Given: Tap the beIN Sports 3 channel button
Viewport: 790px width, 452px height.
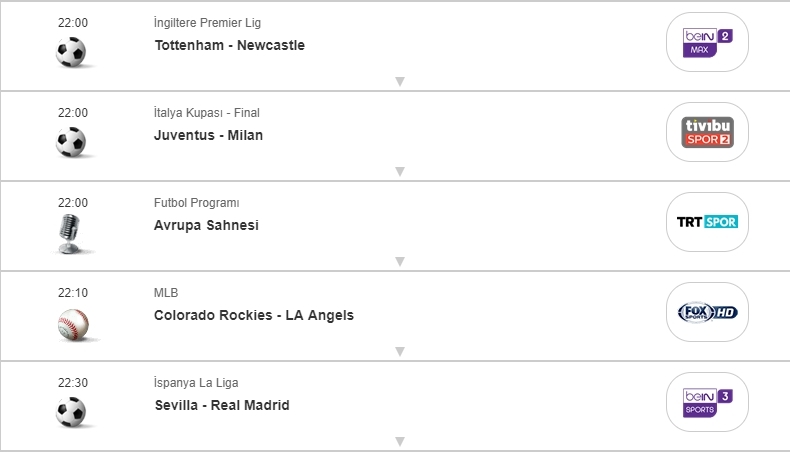Looking at the screenshot, I should pos(707,402).
